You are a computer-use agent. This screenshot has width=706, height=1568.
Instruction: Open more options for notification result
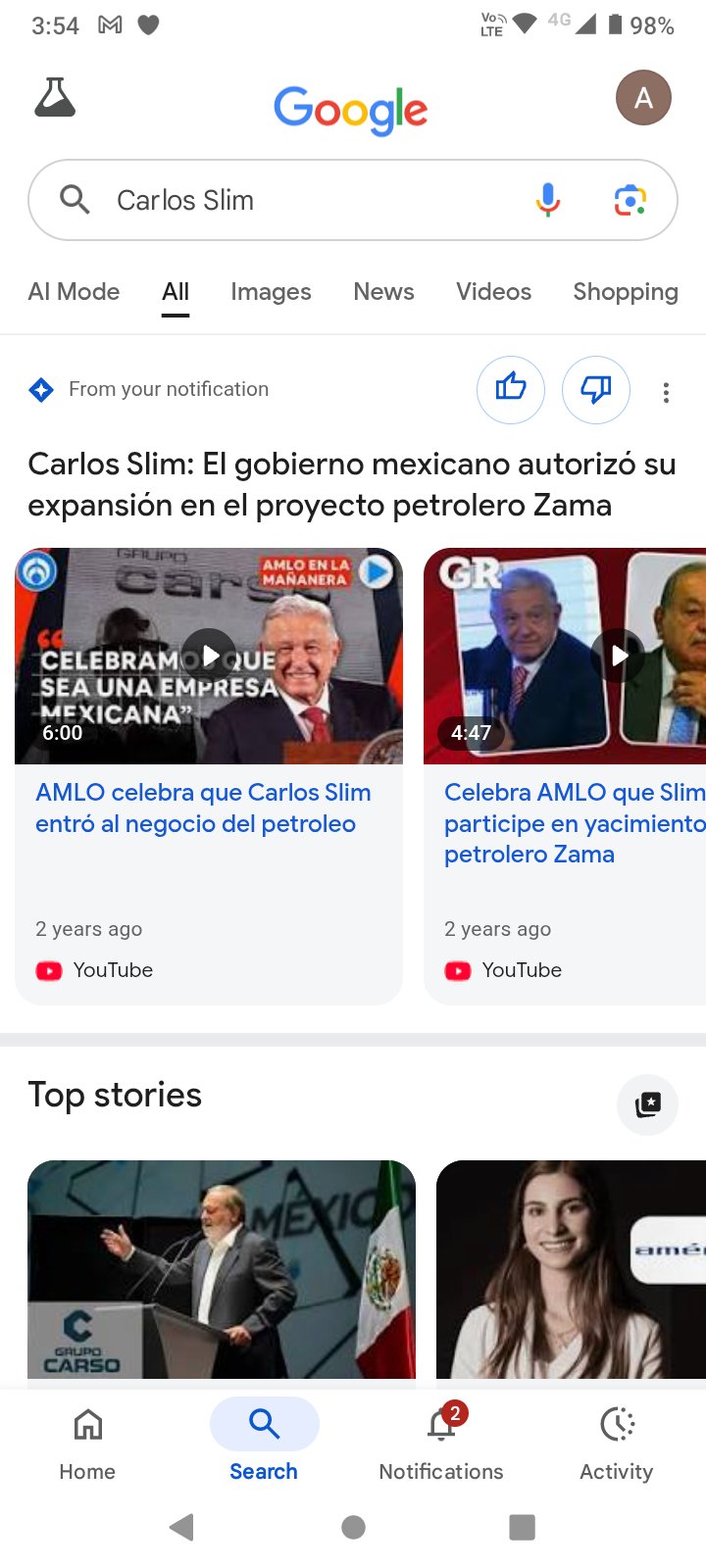coord(666,393)
